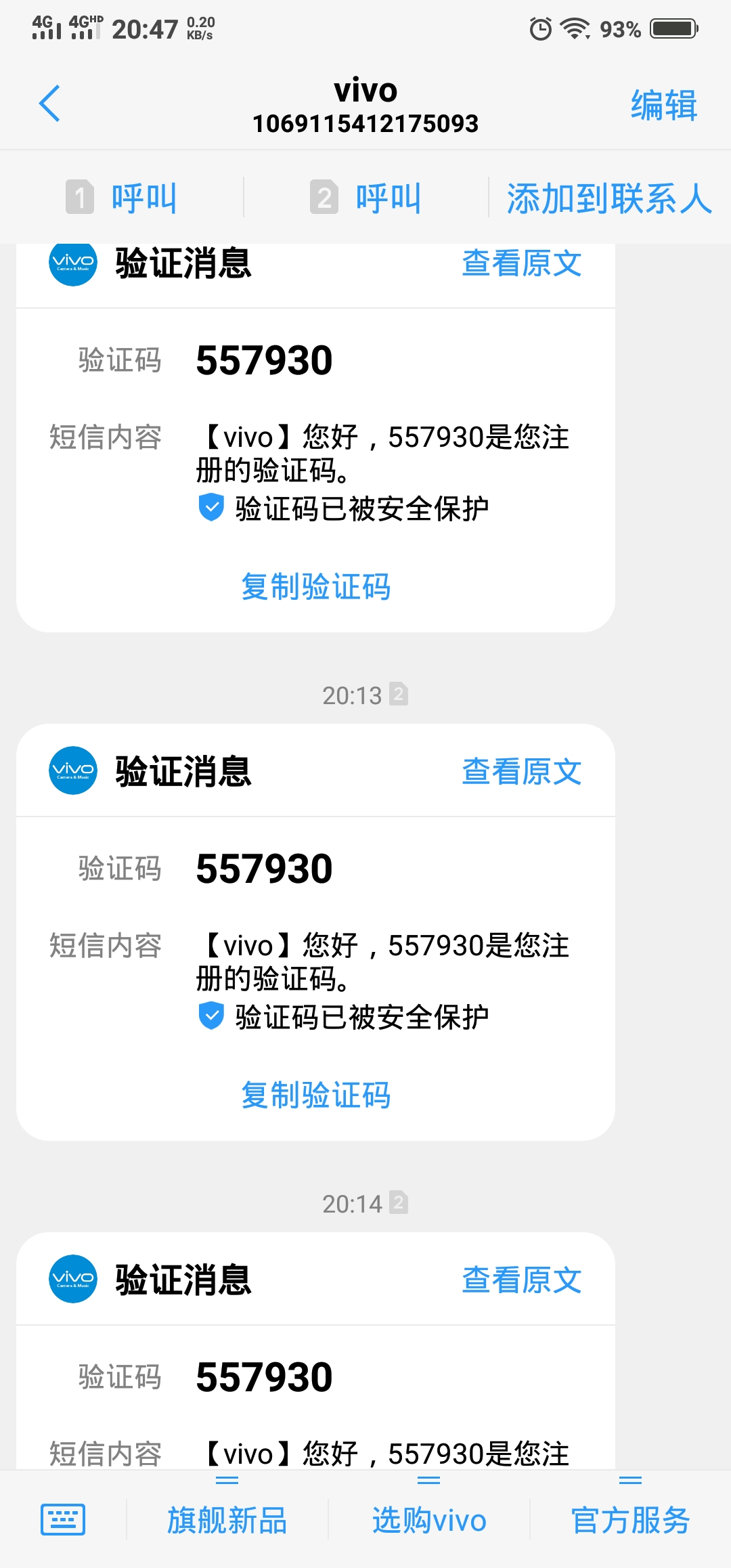Open 查看原文 on the first message
Viewport: 731px width, 1568px height.
[x=521, y=264]
